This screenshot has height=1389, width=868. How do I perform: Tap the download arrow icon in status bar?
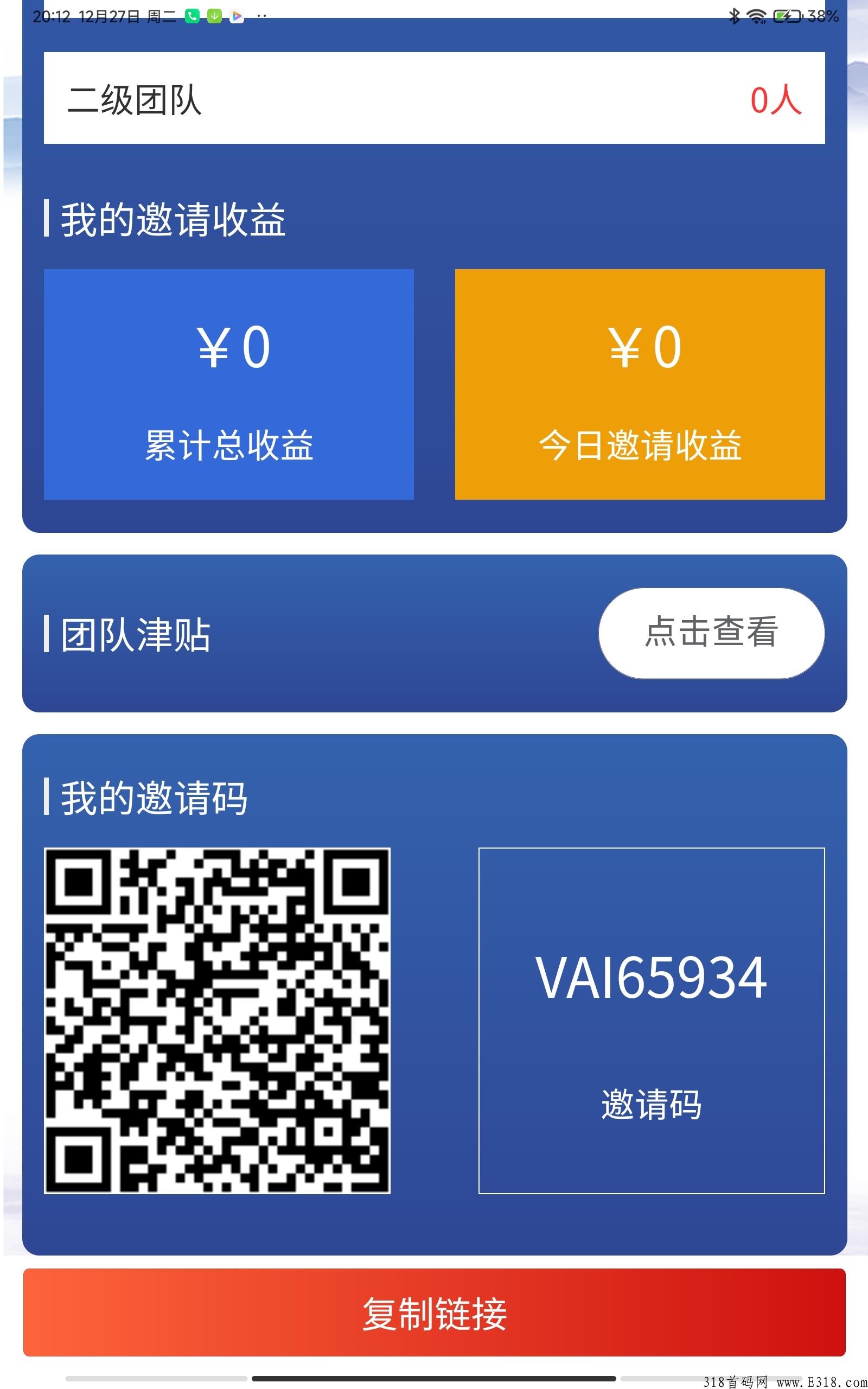(214, 16)
